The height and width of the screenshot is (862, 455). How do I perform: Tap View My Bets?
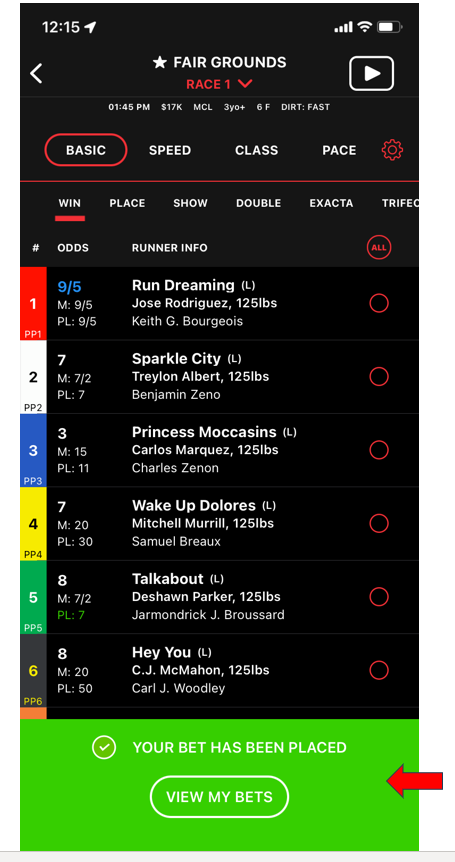(x=219, y=797)
